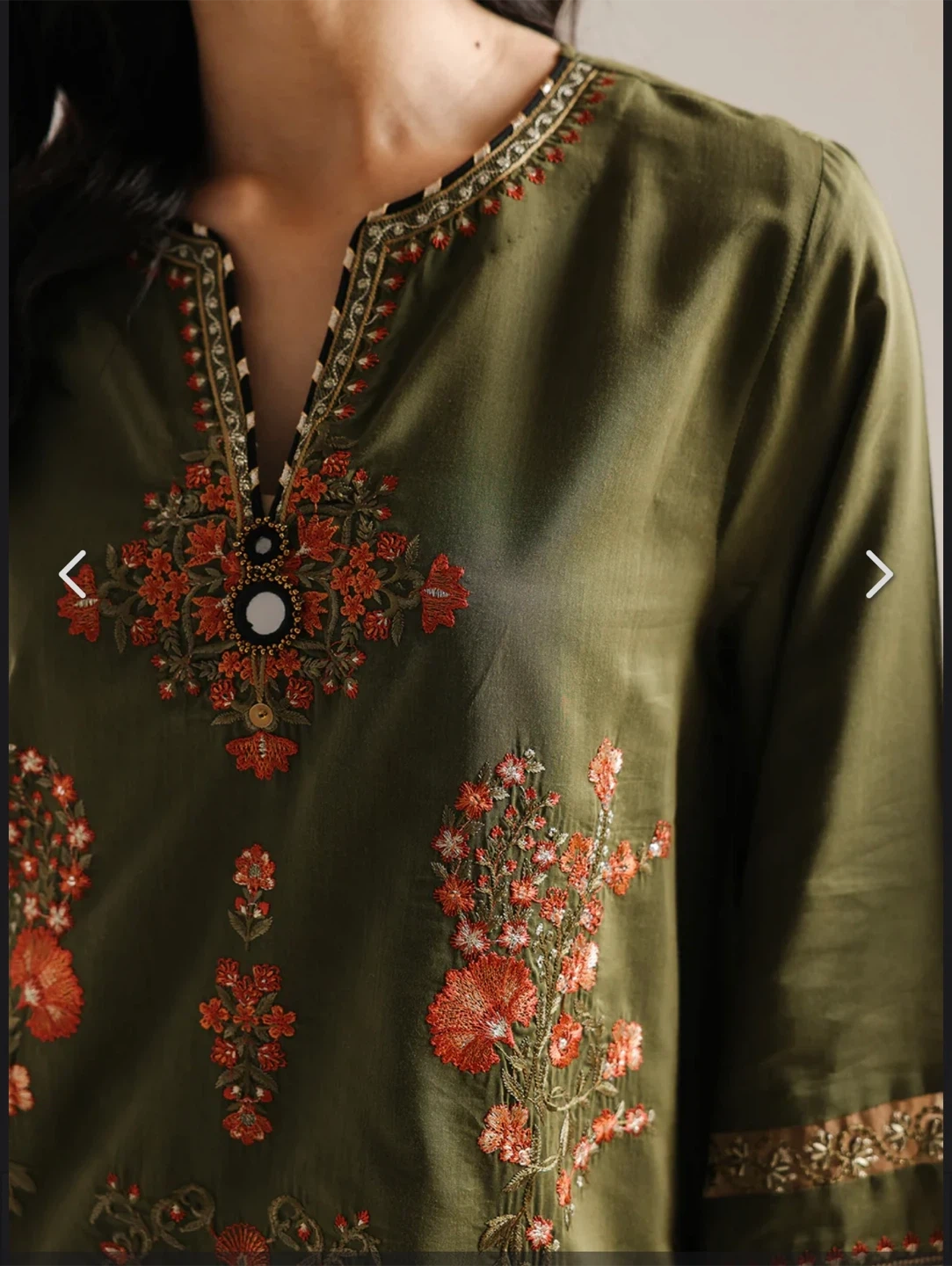This screenshot has height=1266, width=952.
Task: Show the next product image
Action: (878, 574)
